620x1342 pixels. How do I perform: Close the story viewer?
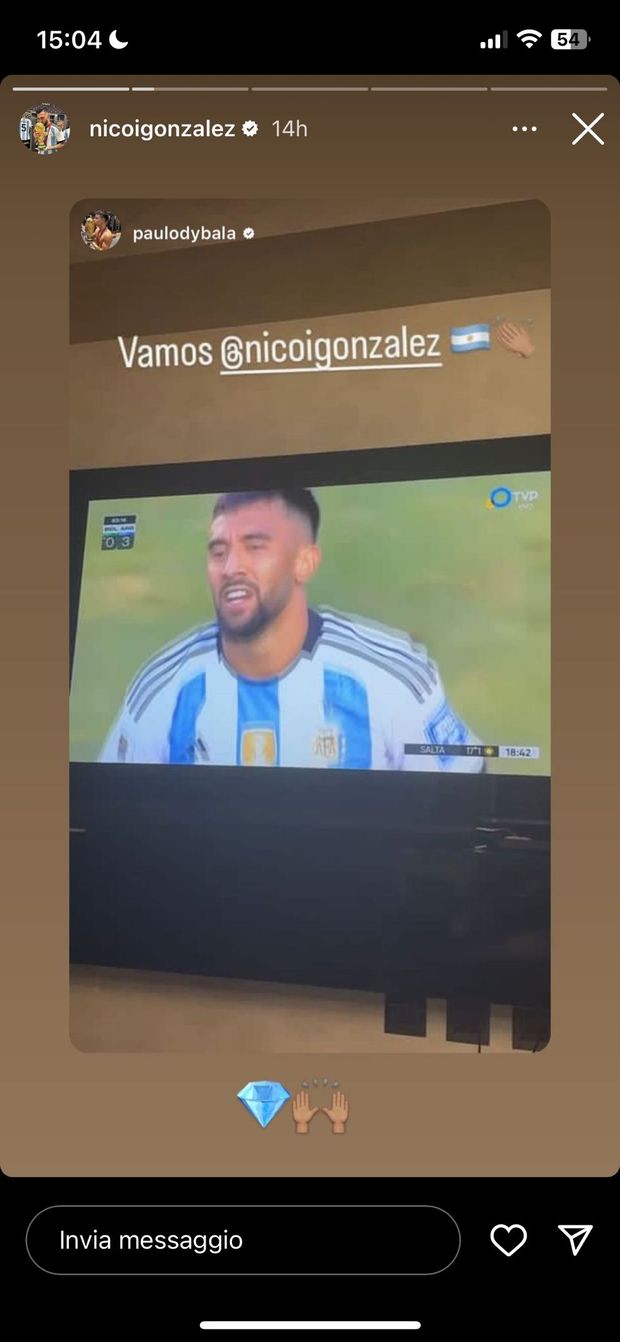coord(587,129)
